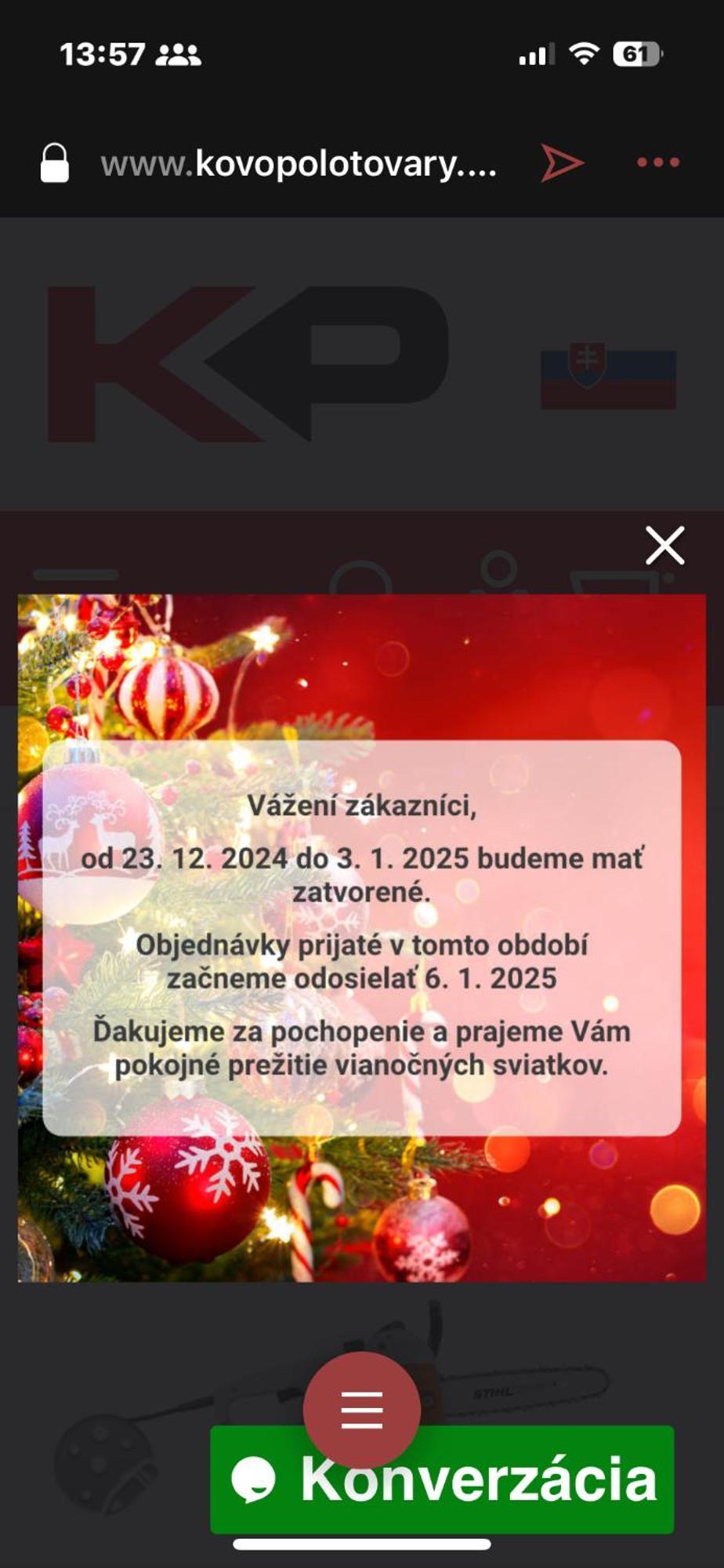Image resolution: width=724 pixels, height=1568 pixels.
Task: Tap the red send/share arrow icon
Action: click(x=562, y=163)
